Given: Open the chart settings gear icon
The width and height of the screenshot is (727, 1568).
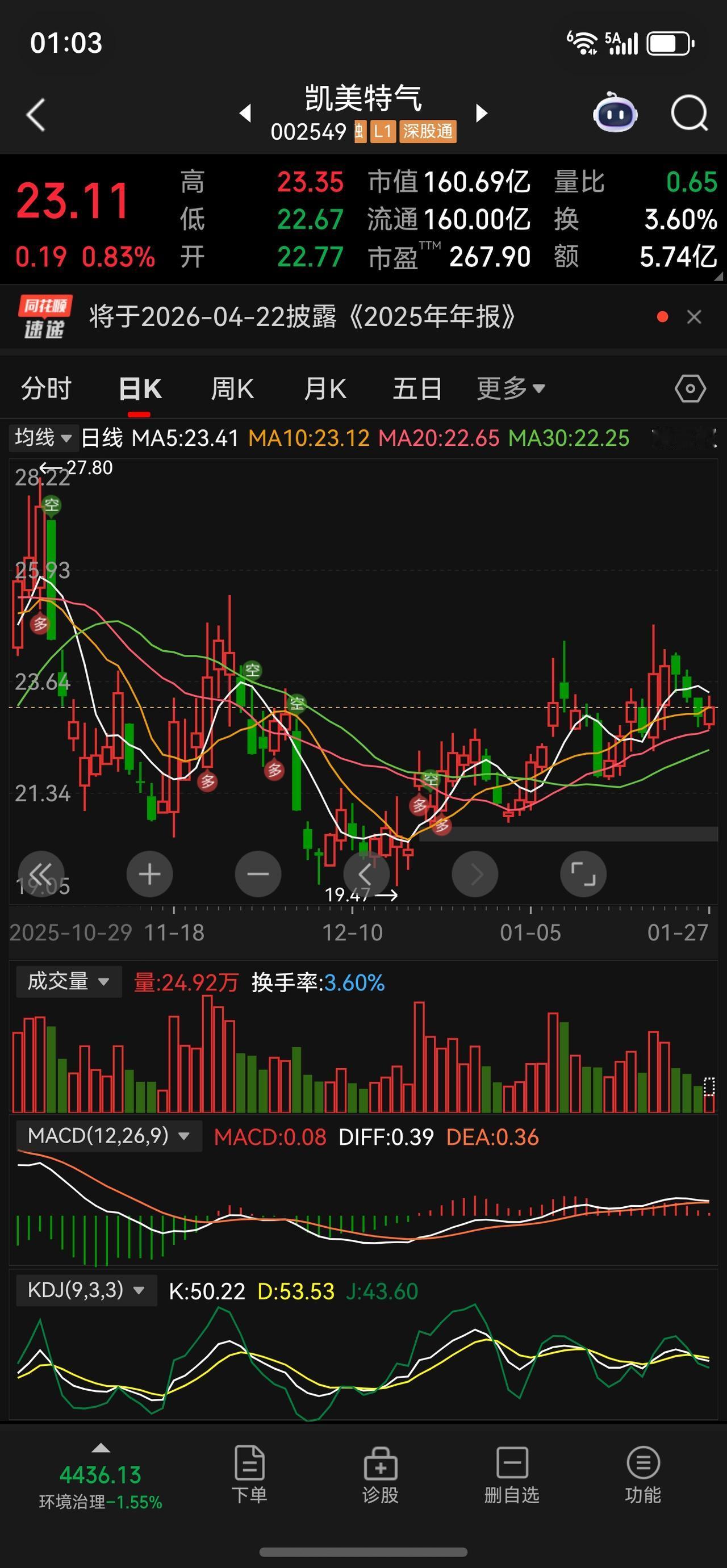Looking at the screenshot, I should click(x=691, y=388).
